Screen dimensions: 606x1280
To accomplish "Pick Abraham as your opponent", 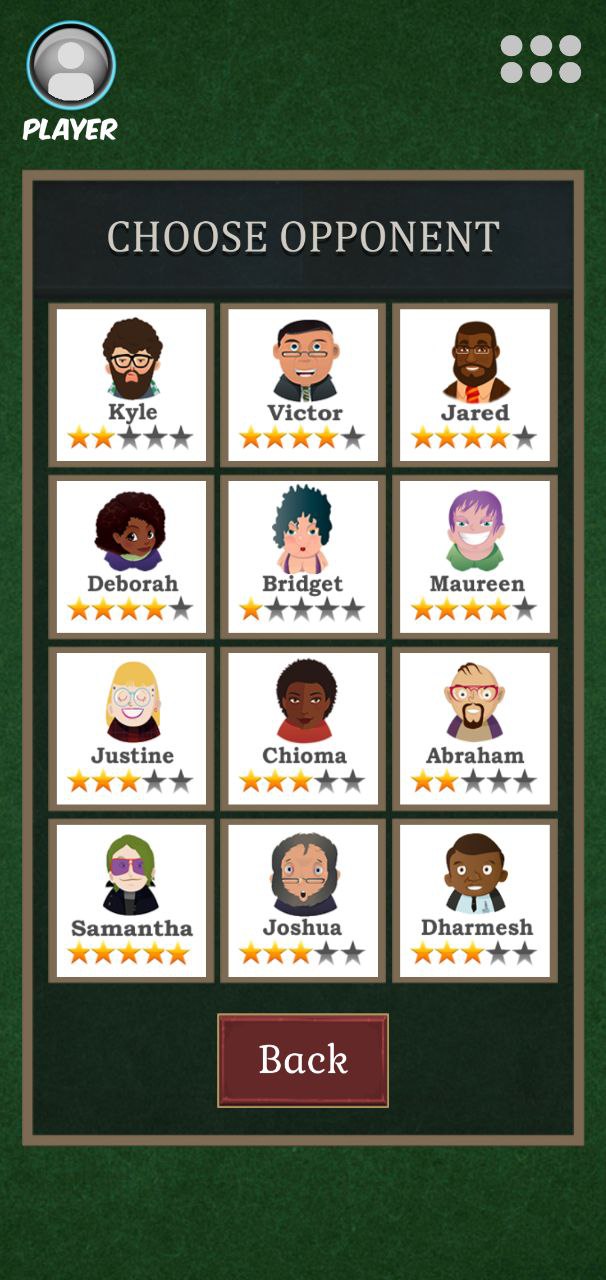I will [475, 729].
